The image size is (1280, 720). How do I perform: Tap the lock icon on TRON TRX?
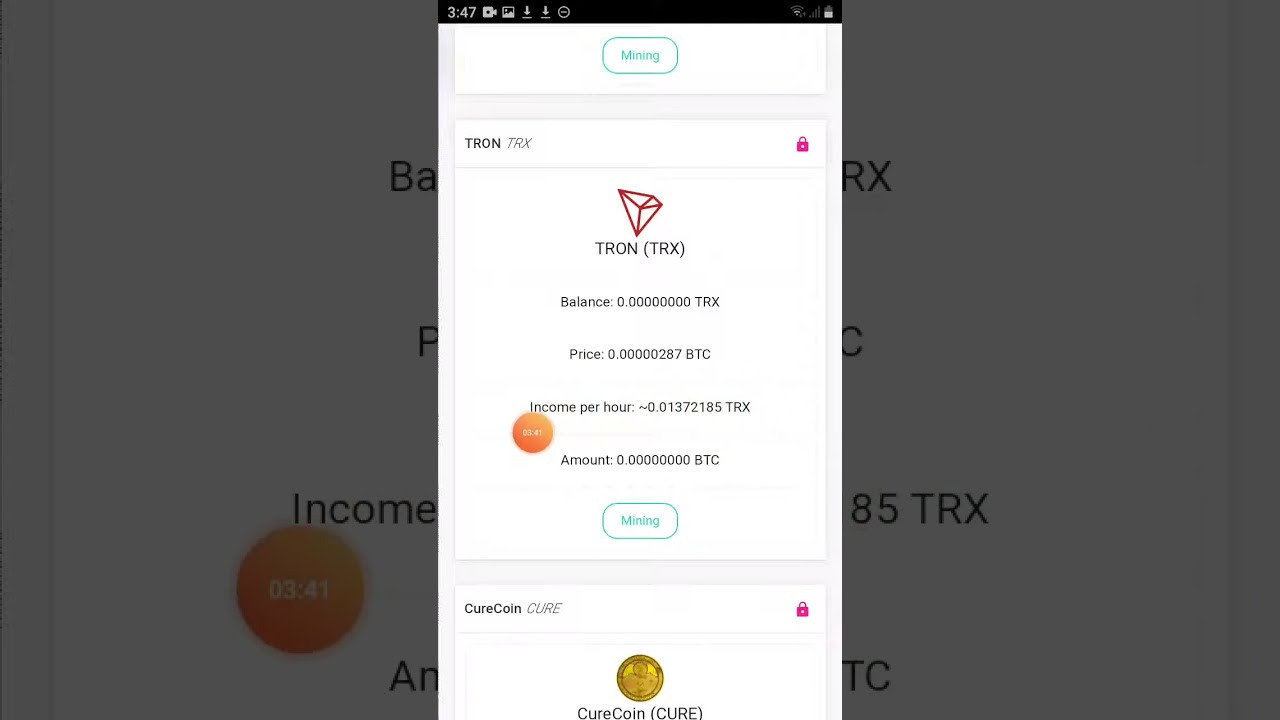[802, 144]
